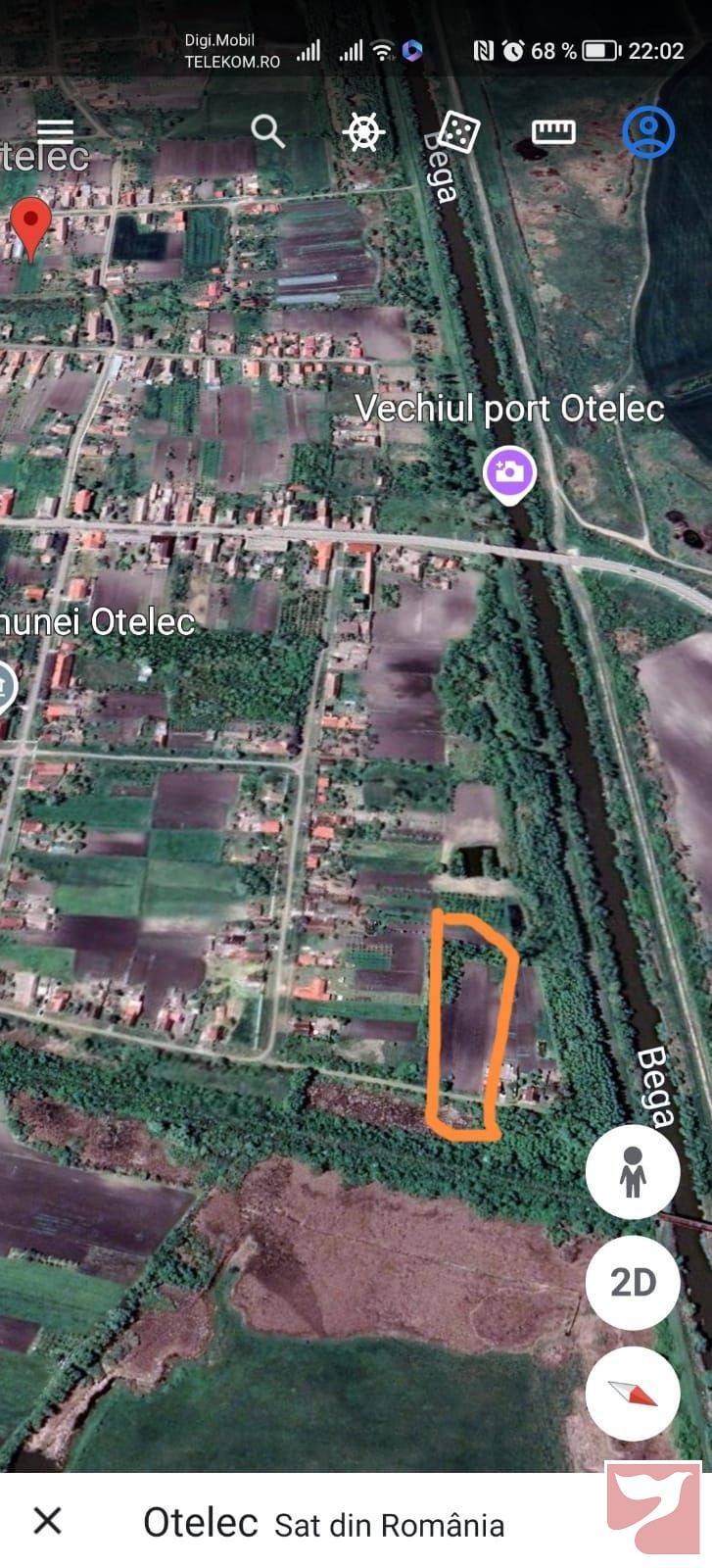Switch map to 2D view

(x=633, y=1282)
